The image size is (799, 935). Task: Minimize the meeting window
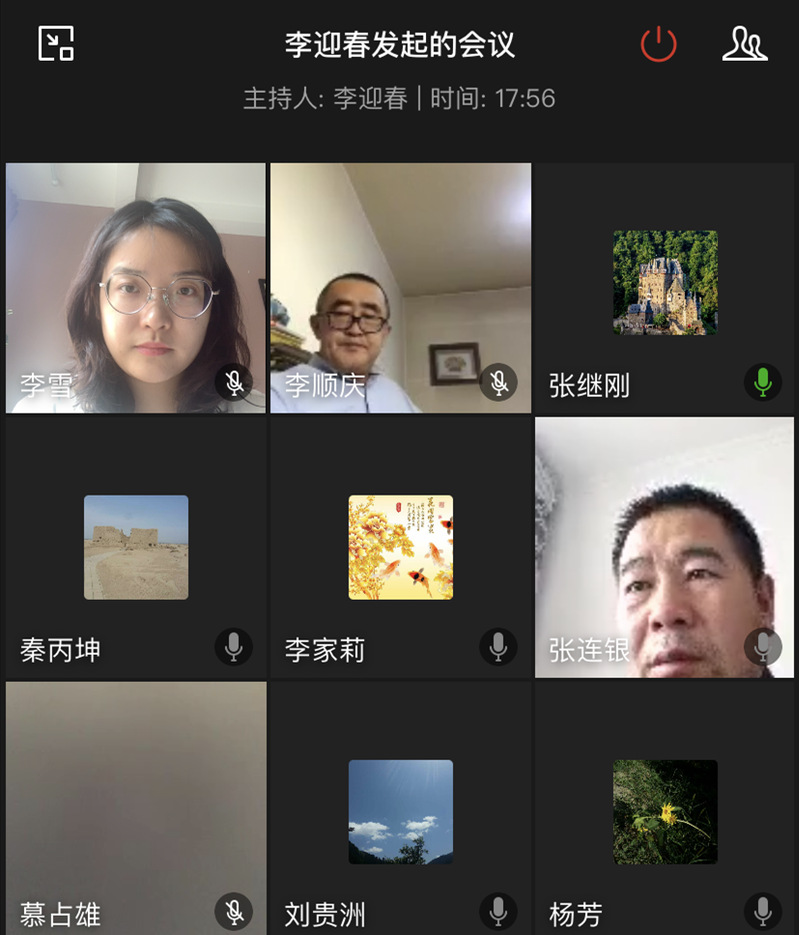point(56,44)
